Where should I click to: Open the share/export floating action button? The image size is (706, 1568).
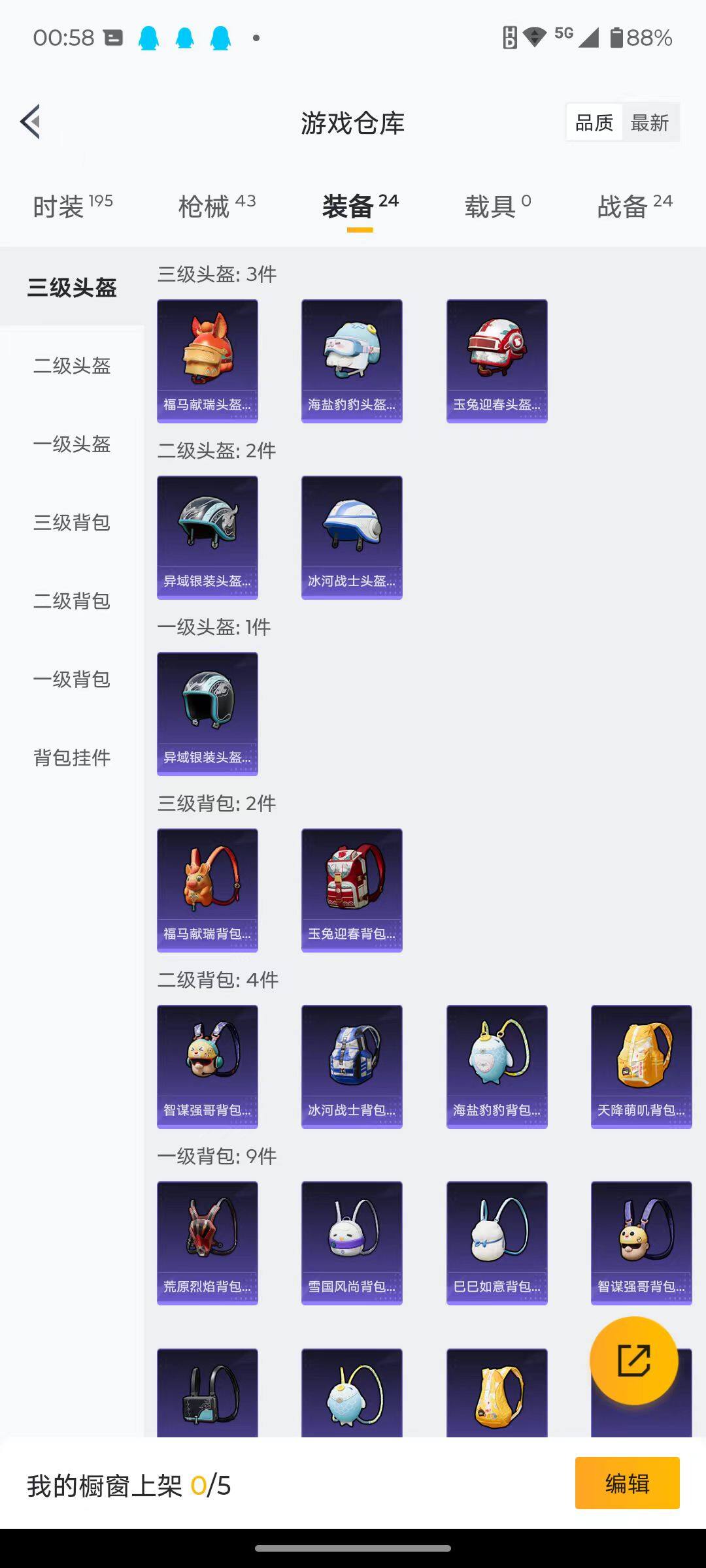tap(633, 1360)
